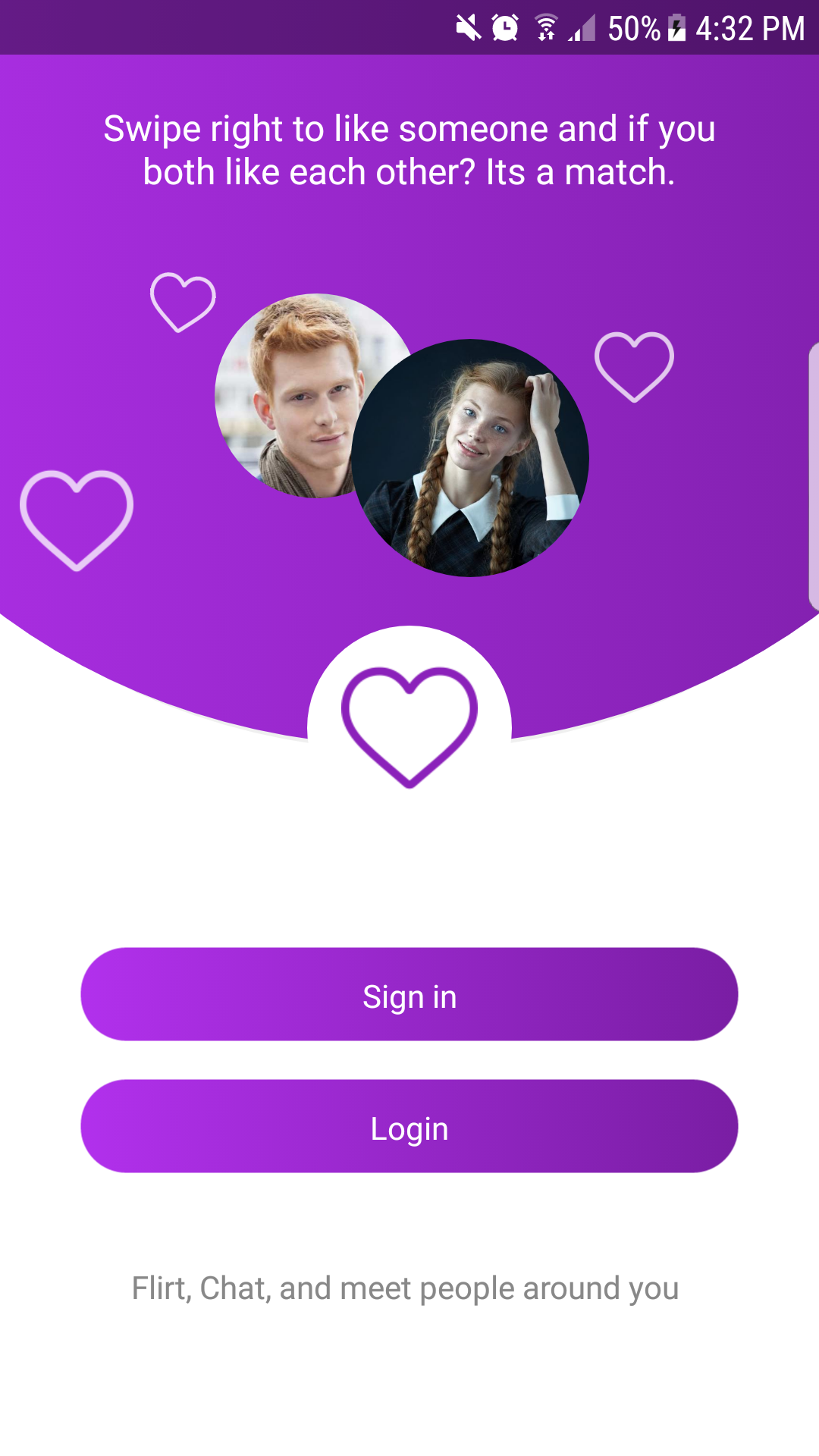
Task: Tap the Sign in button
Action: [409, 994]
